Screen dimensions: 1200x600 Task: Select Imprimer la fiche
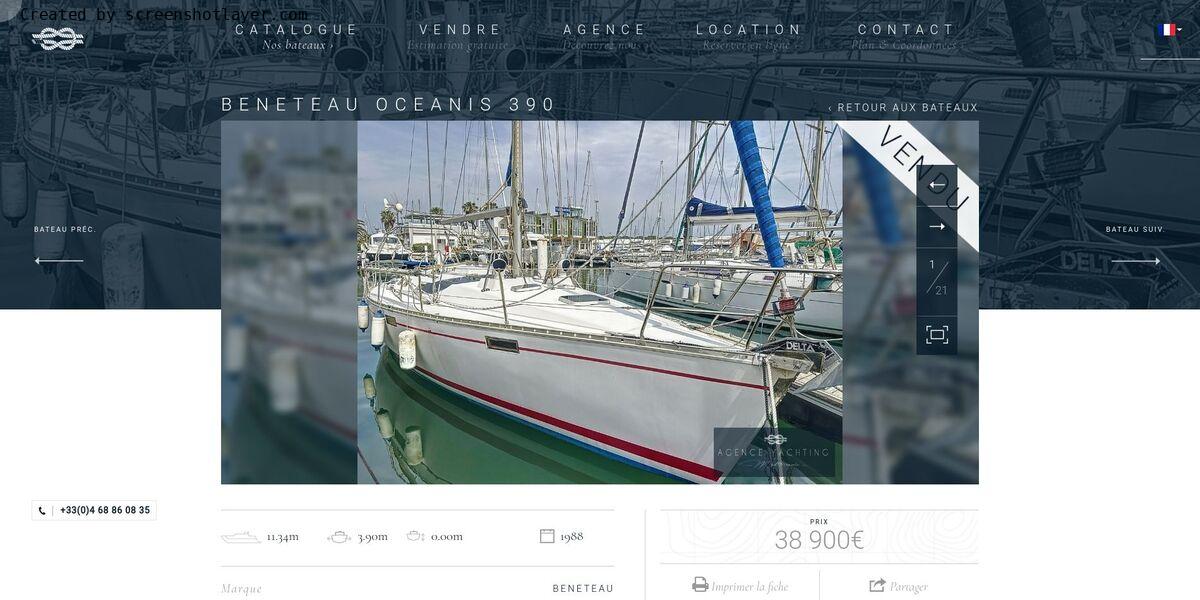click(740, 586)
